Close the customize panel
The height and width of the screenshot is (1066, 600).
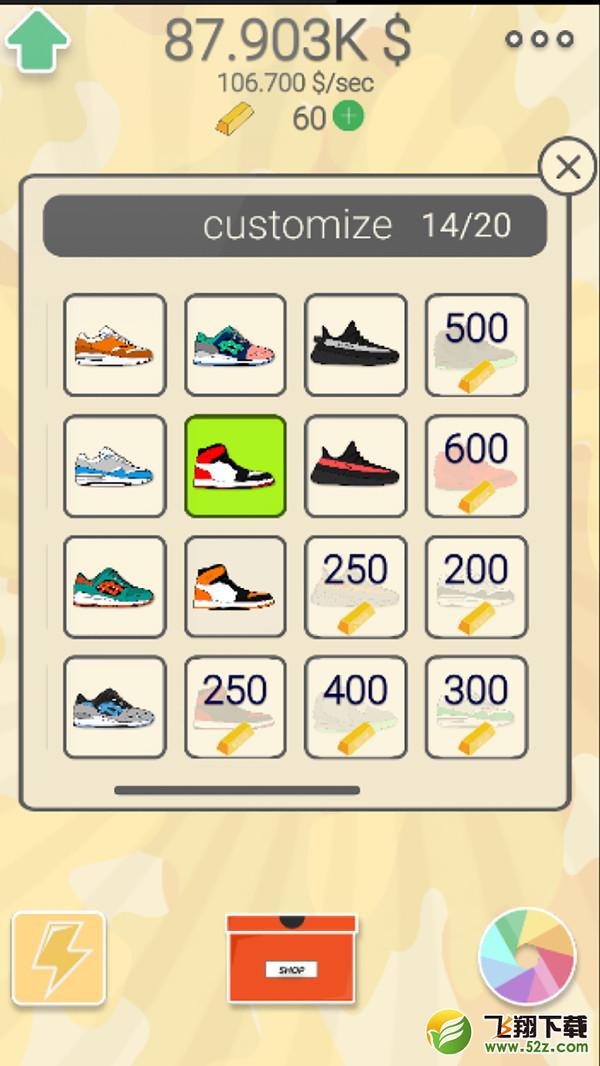pyautogui.click(x=567, y=166)
